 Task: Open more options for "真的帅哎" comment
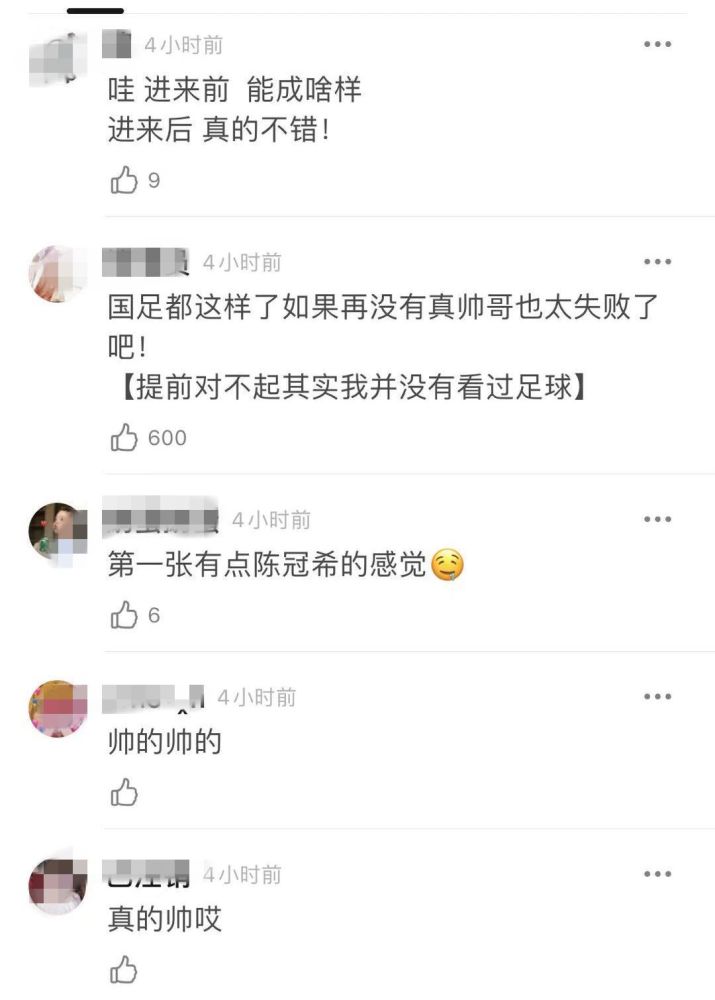tap(657, 875)
